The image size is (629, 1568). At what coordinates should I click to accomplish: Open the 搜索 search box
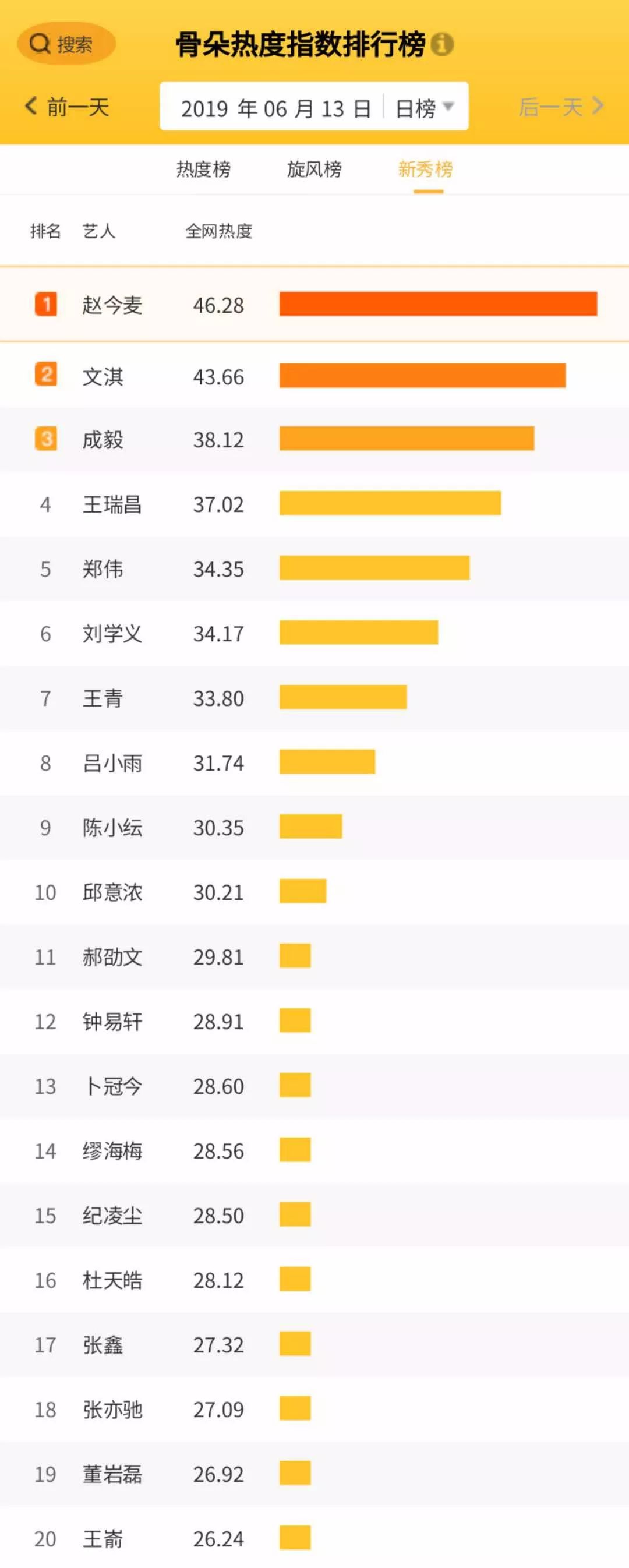tap(66, 44)
